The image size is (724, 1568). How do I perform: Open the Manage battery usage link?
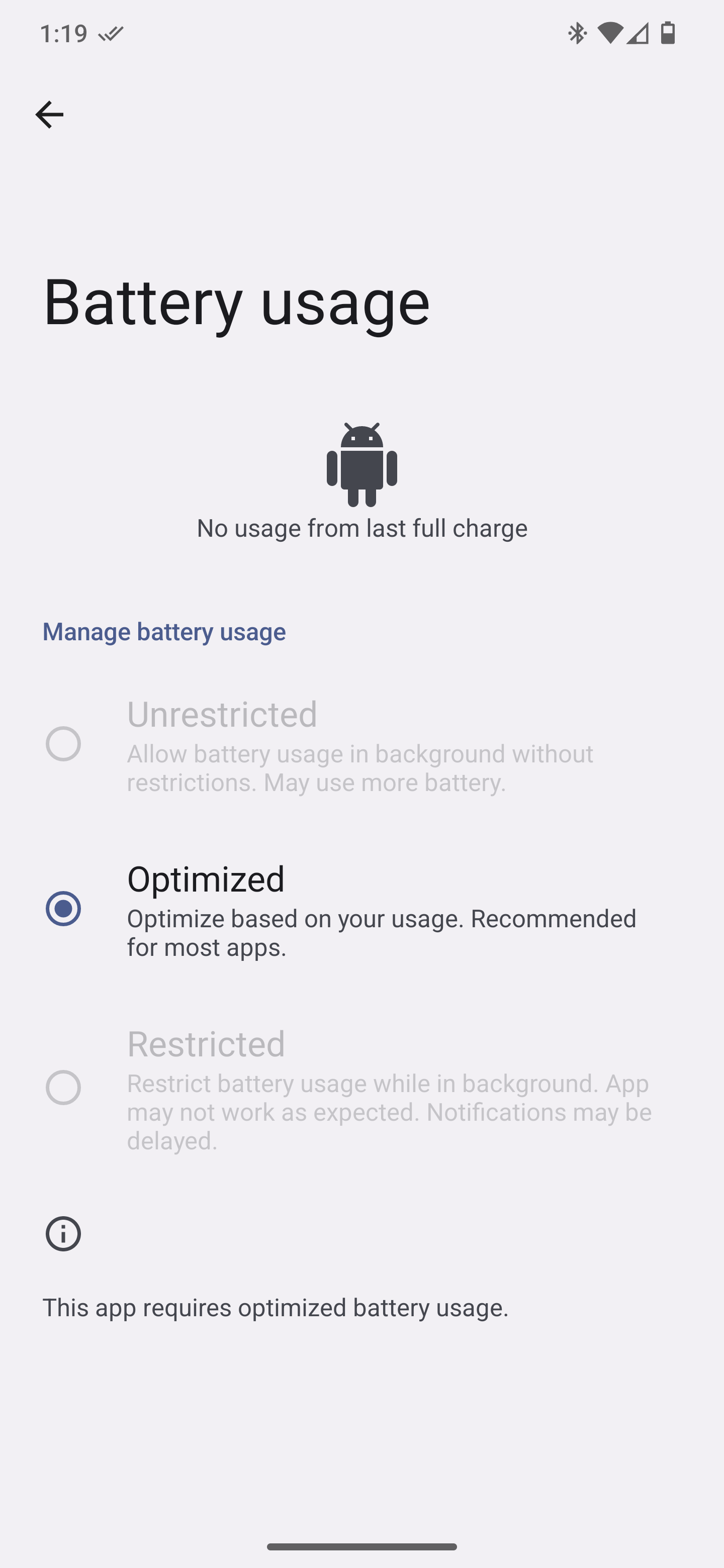coord(163,631)
